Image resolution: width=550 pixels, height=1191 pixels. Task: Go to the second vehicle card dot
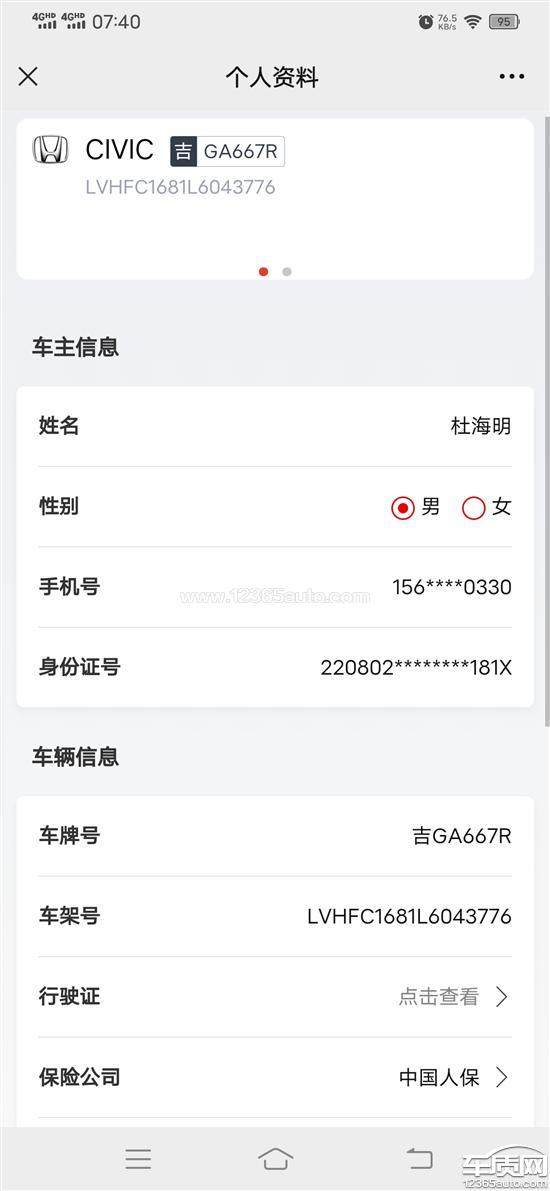(x=286, y=272)
